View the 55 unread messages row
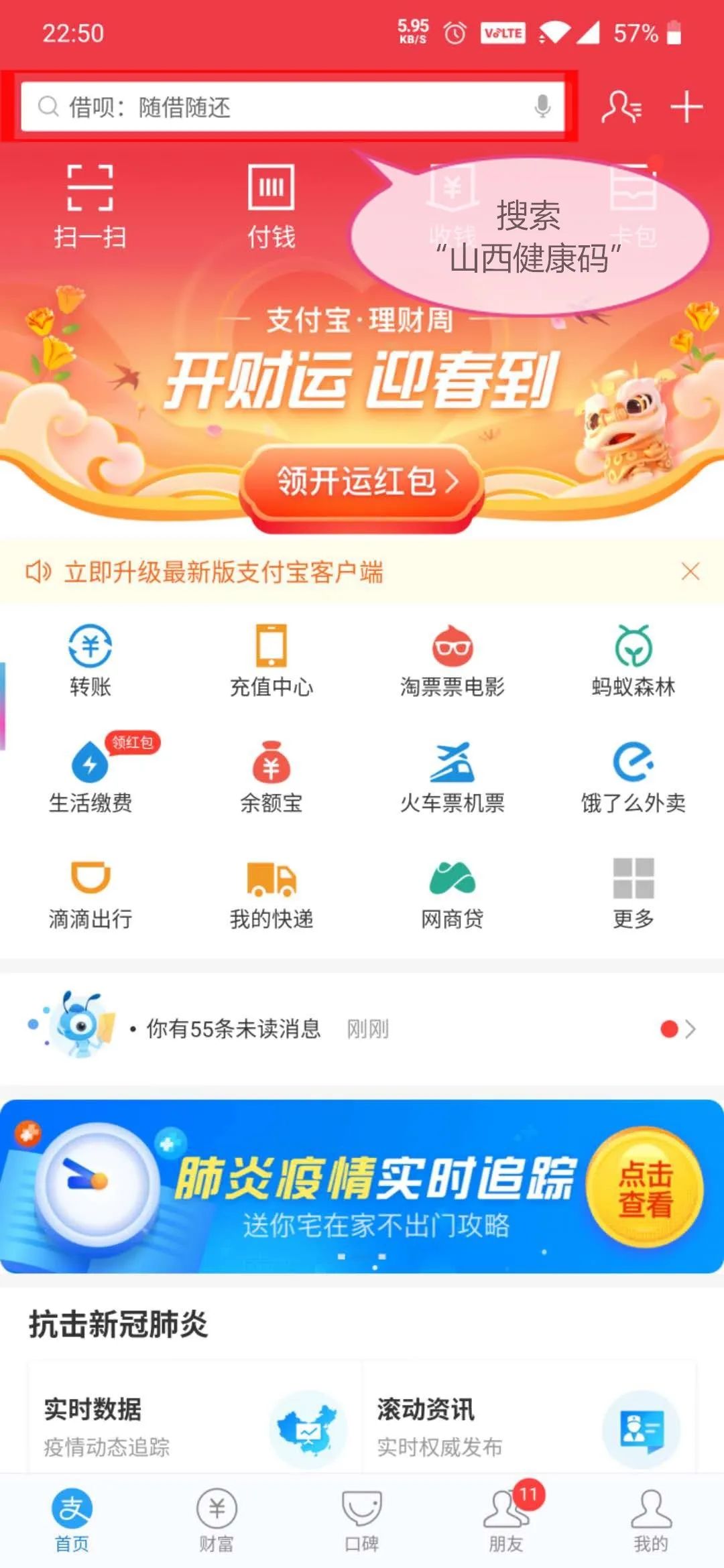 (362, 1029)
